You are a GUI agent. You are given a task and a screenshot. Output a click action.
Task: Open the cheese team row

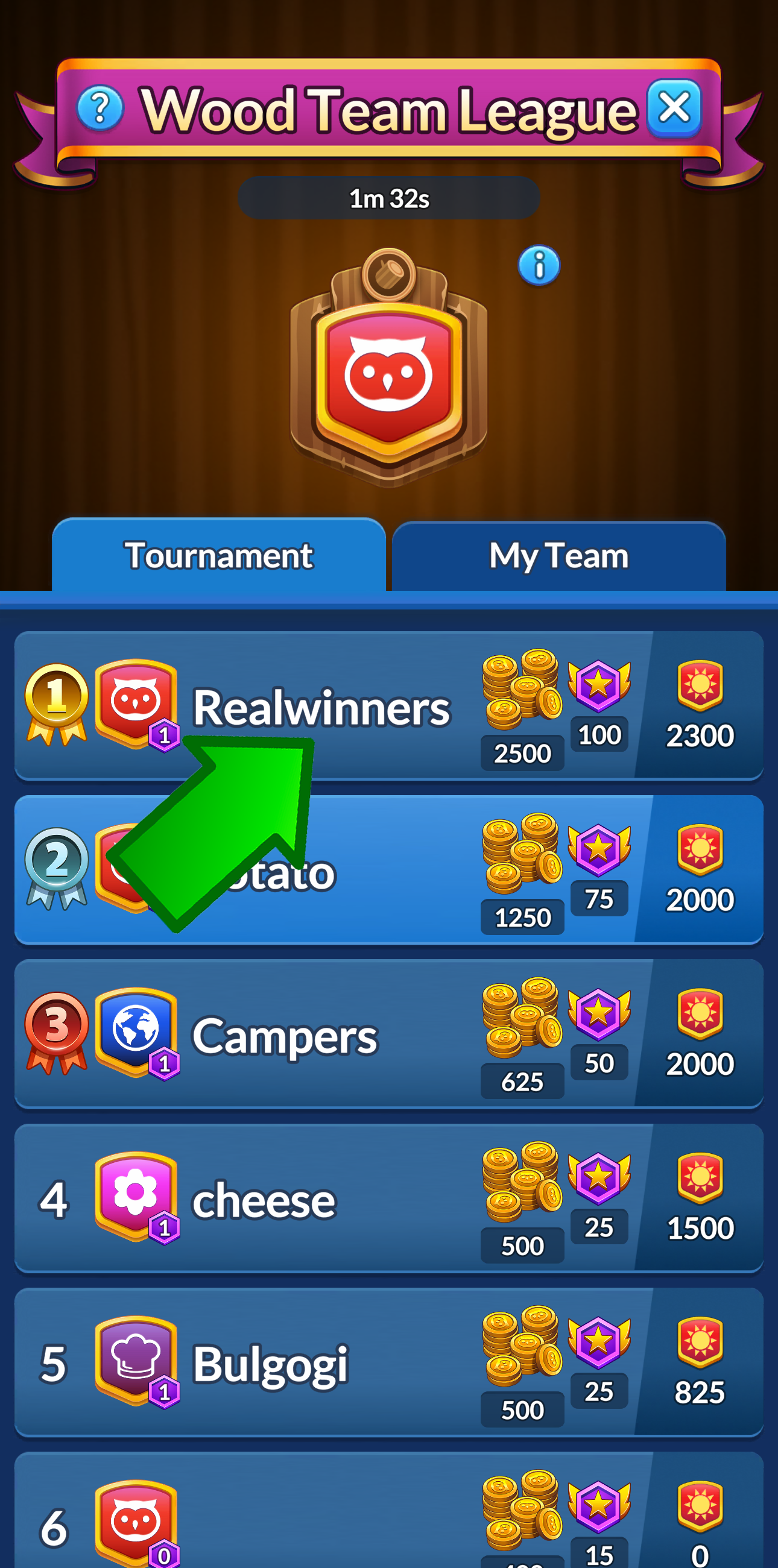264,1199
